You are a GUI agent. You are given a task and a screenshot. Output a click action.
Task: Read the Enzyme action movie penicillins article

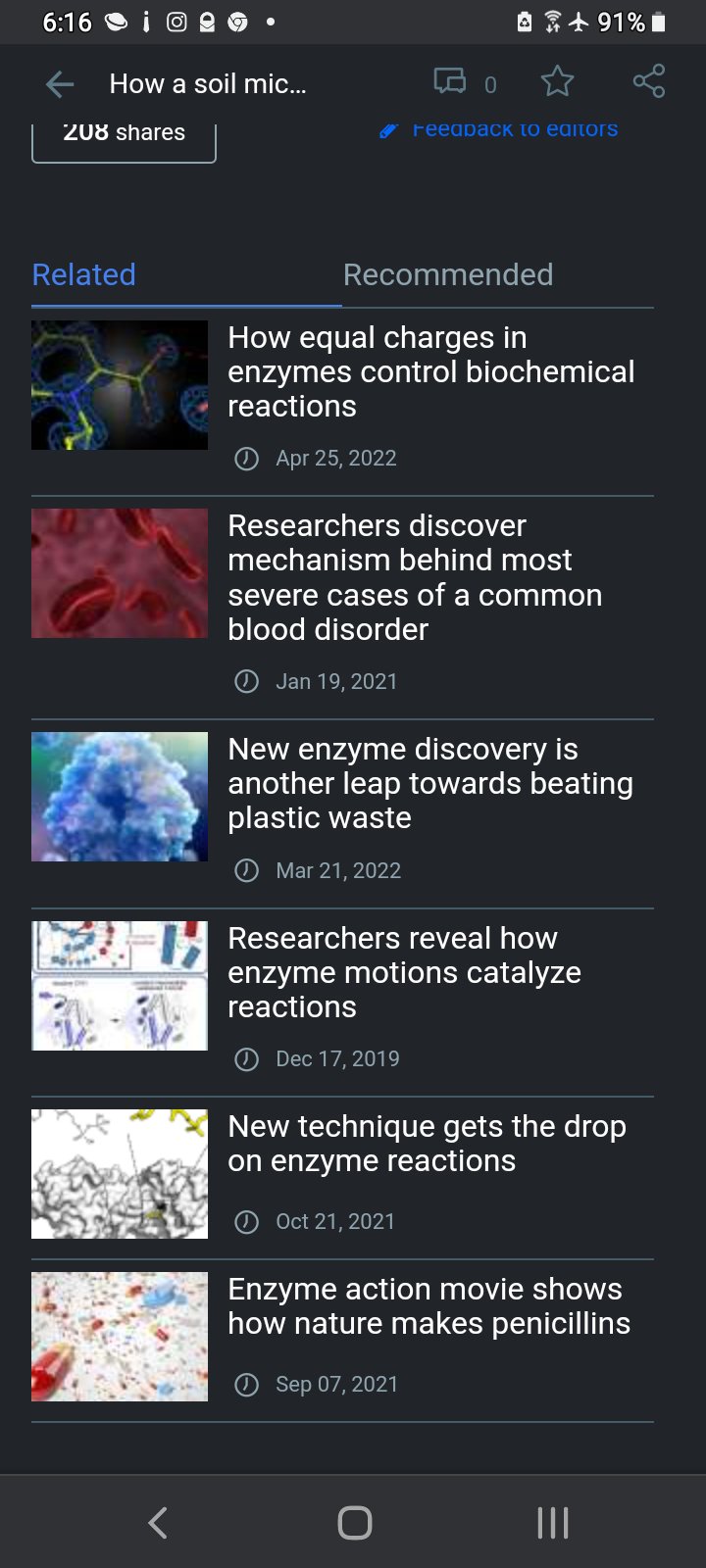[x=429, y=1306]
